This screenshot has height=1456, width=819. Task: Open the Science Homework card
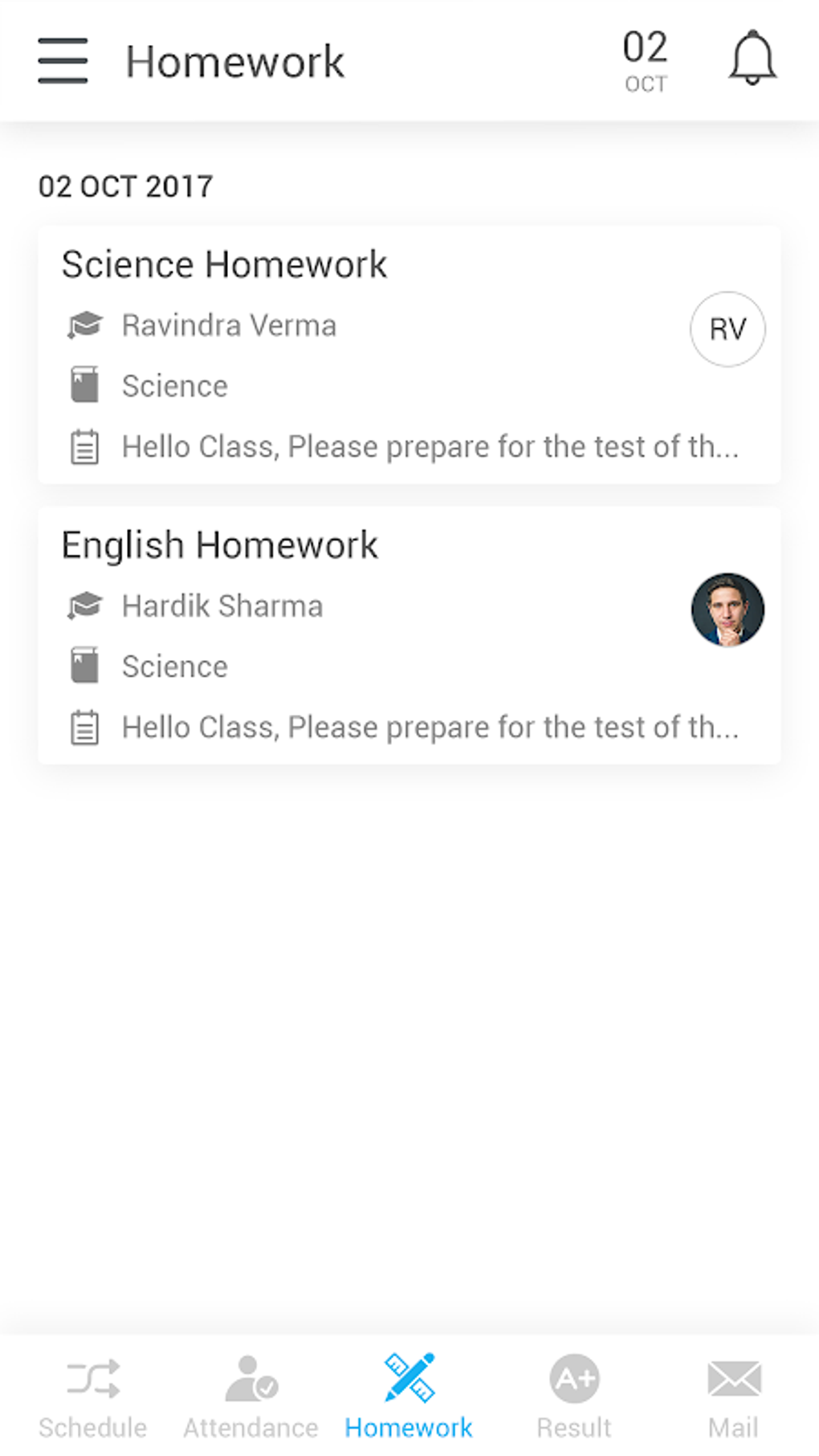pyautogui.click(x=409, y=356)
